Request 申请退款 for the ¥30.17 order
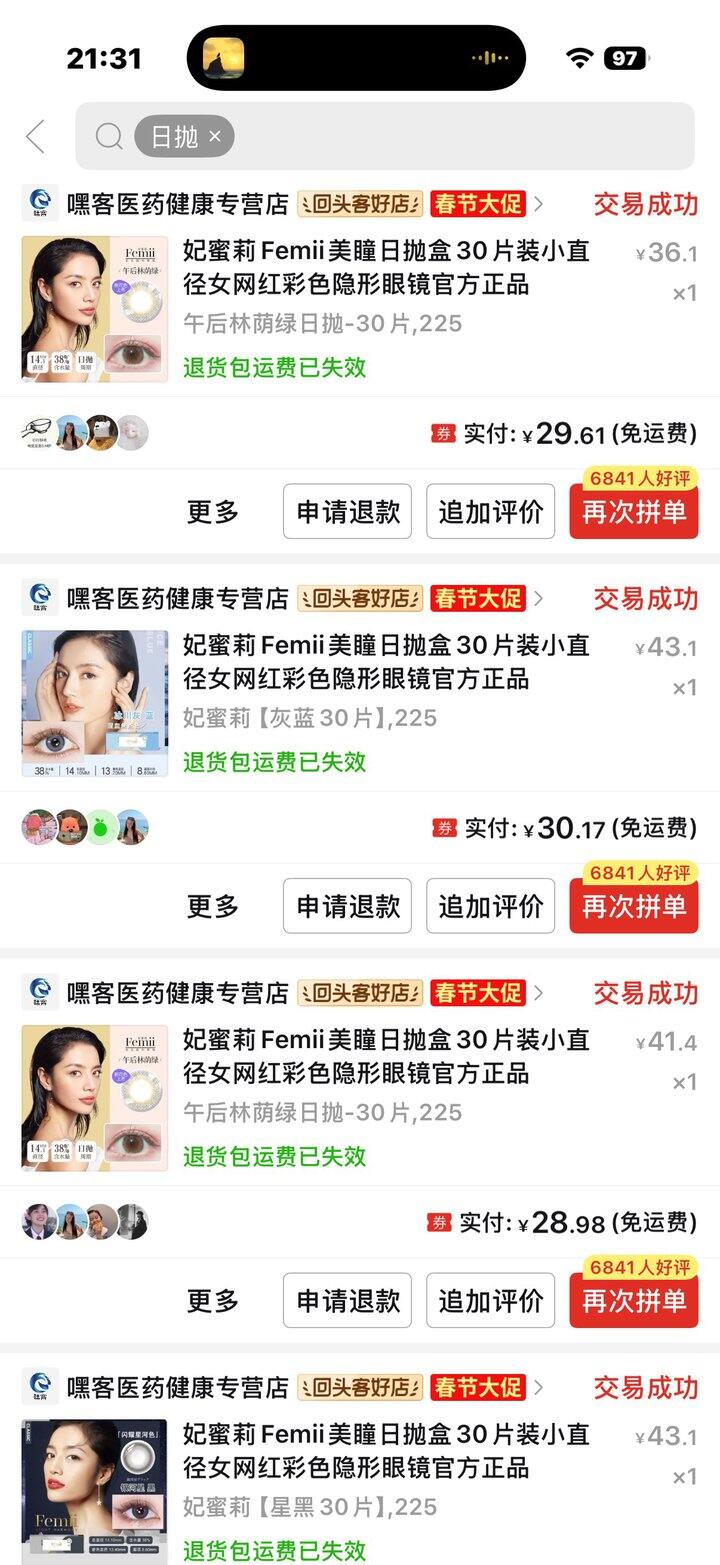Image resolution: width=720 pixels, height=1565 pixels. click(348, 906)
